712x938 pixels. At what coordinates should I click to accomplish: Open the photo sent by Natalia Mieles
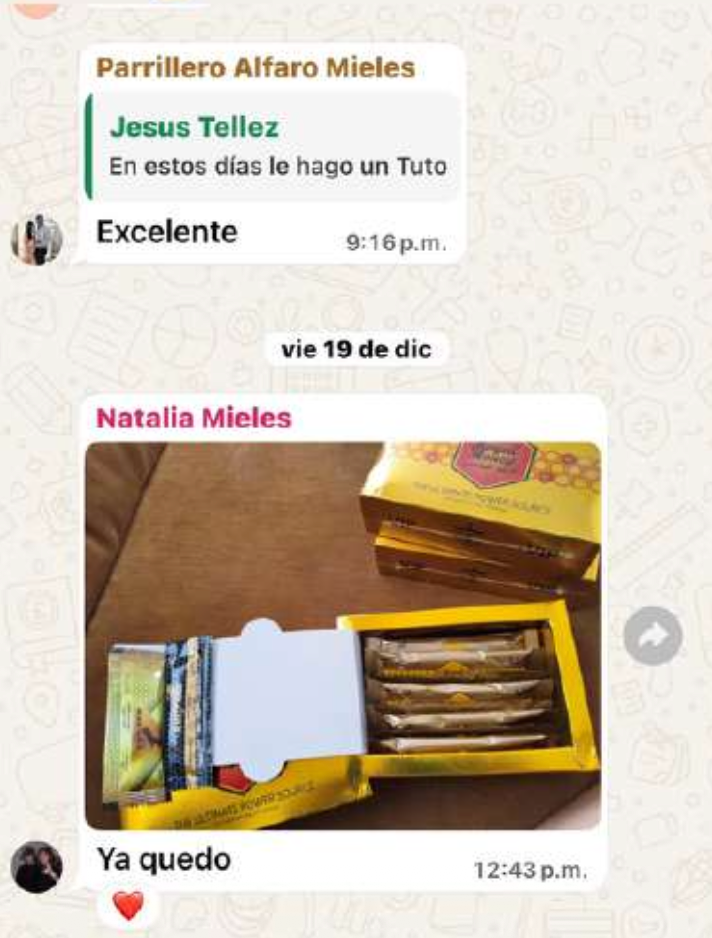pyautogui.click(x=343, y=635)
